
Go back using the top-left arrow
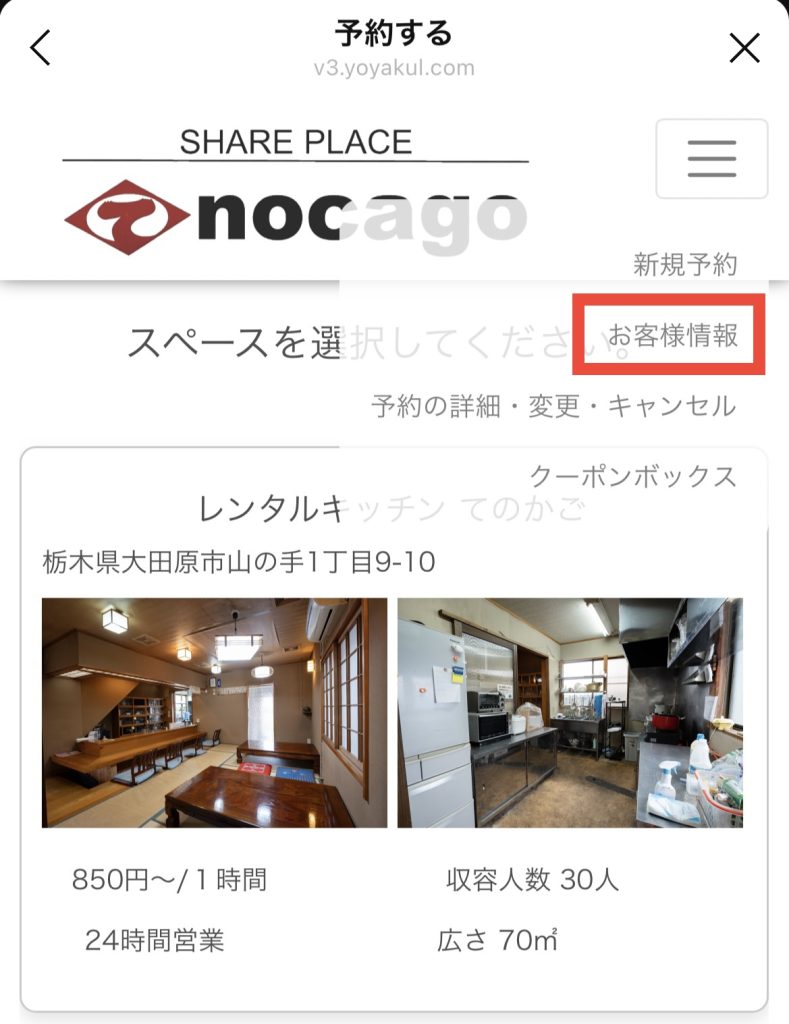(x=40, y=48)
